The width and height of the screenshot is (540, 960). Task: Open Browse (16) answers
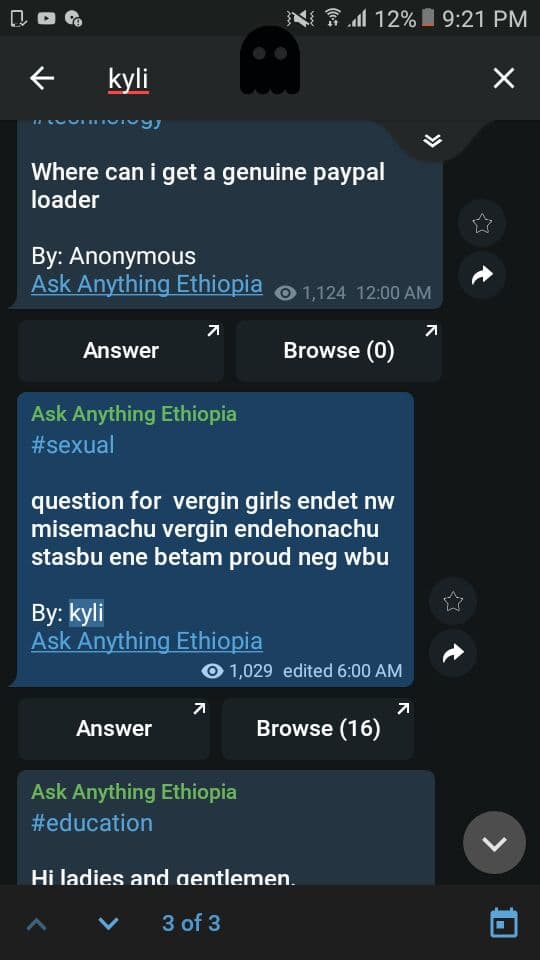point(318,729)
